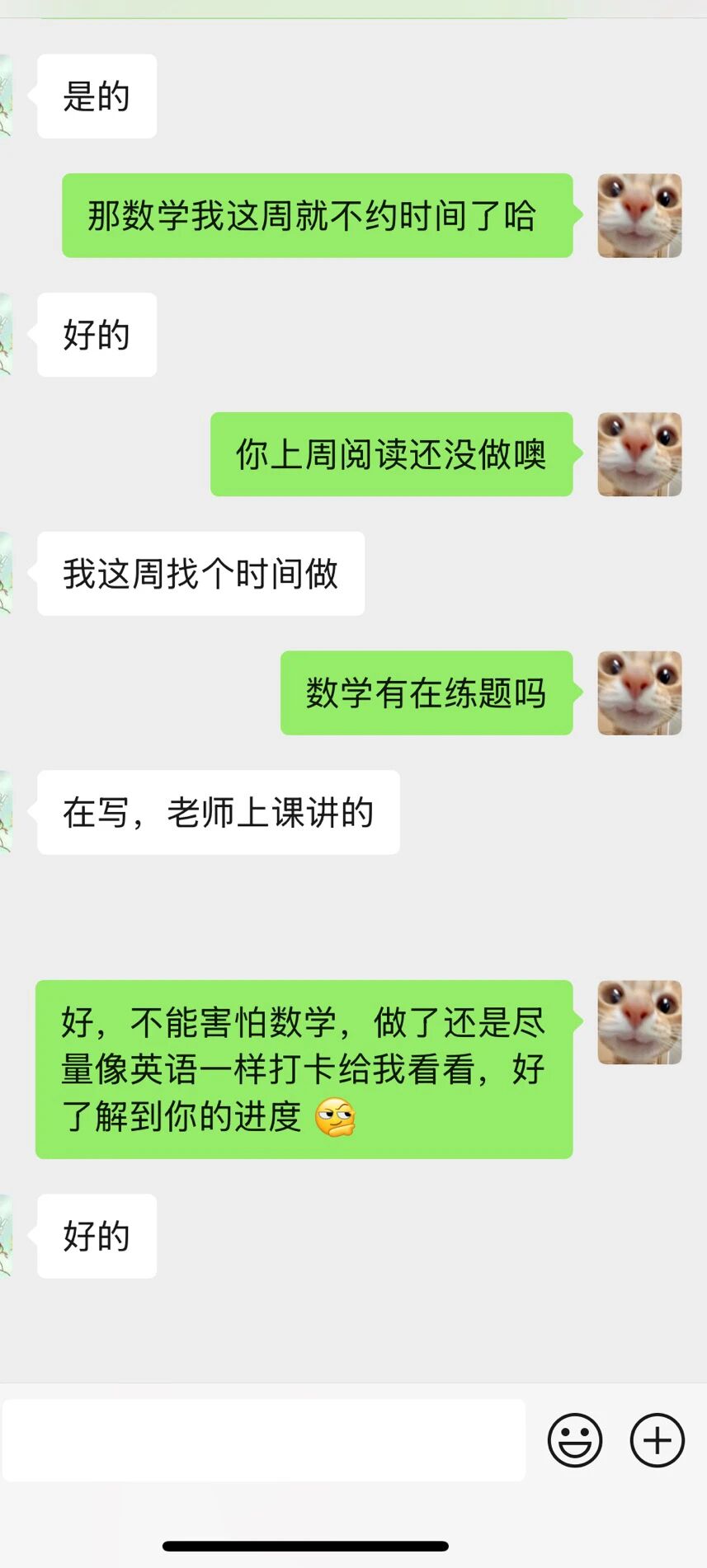The image size is (707, 1568).
Task: Open the plus attachment menu
Action: click(657, 1440)
